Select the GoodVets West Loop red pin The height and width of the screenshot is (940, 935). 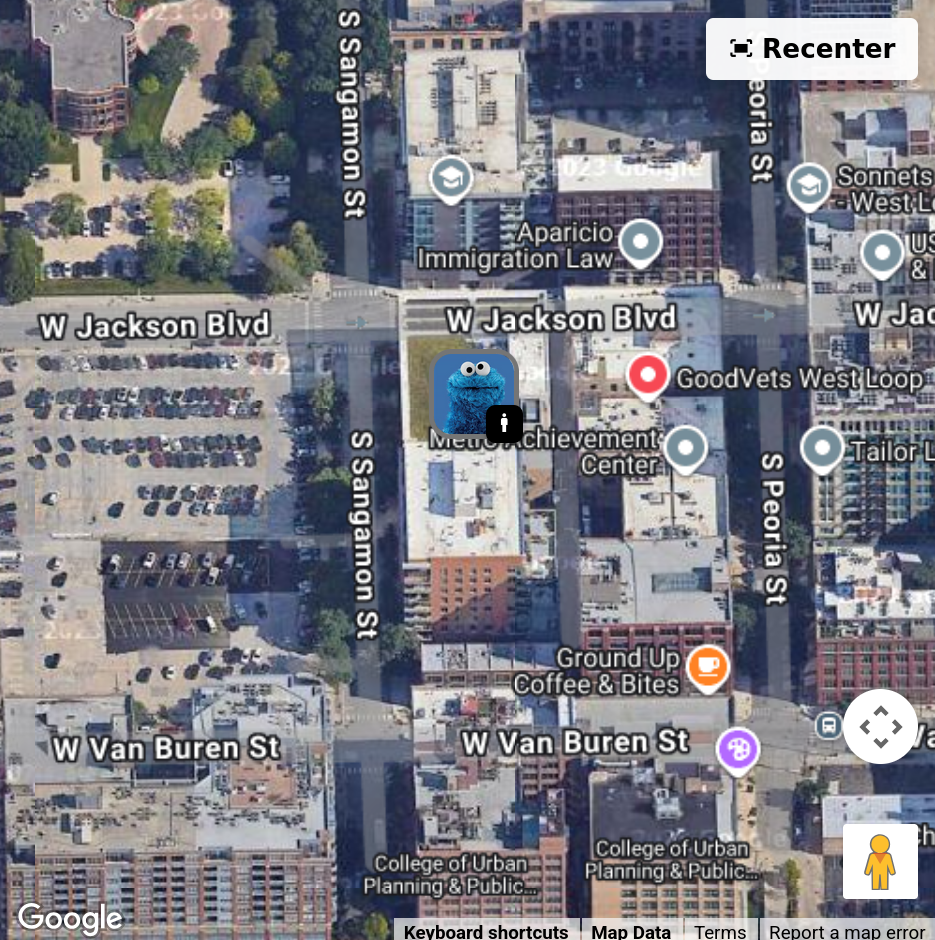point(647,375)
